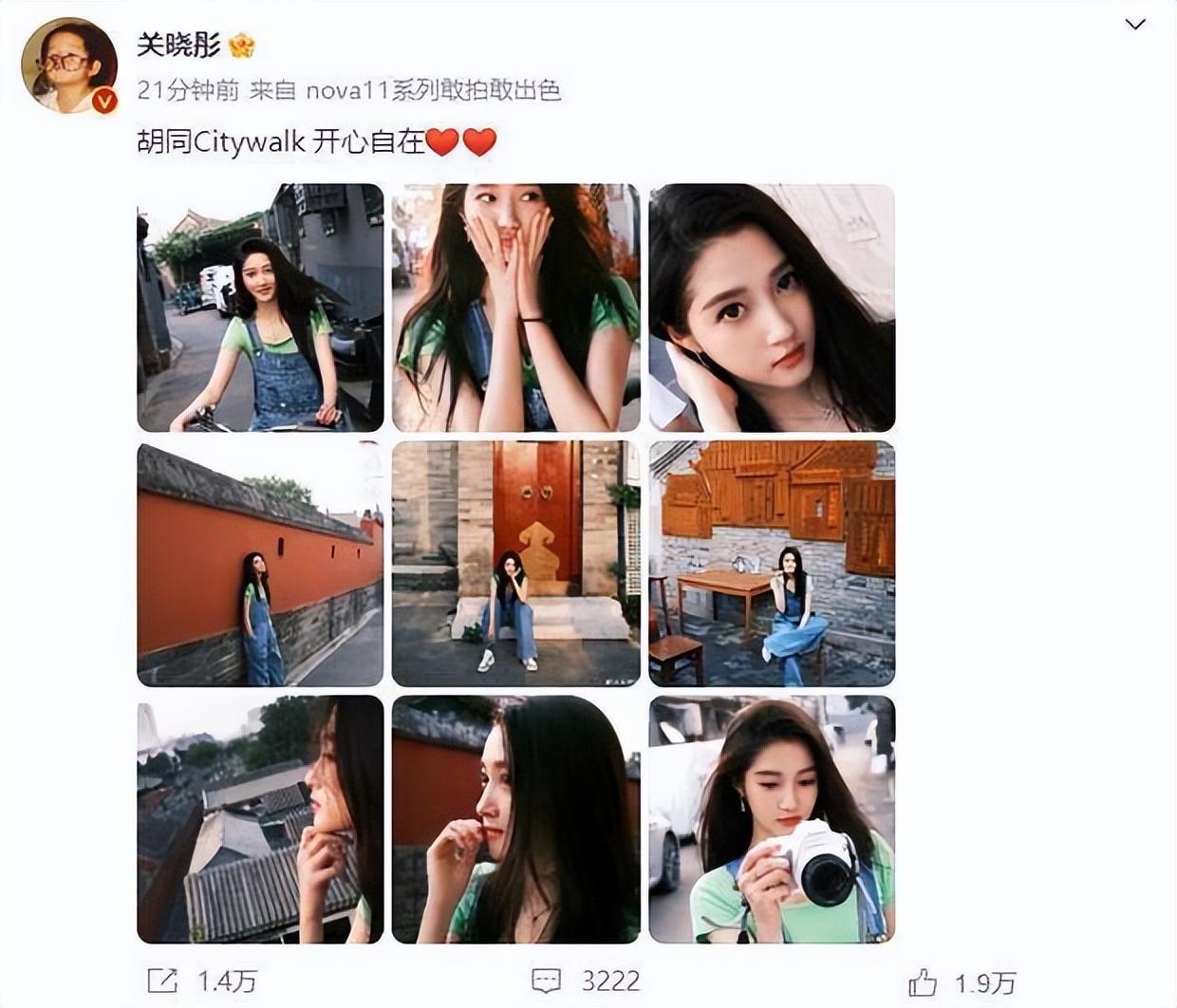Open the photo sitting by the red door
This screenshot has width=1177, height=1008.
515,564
